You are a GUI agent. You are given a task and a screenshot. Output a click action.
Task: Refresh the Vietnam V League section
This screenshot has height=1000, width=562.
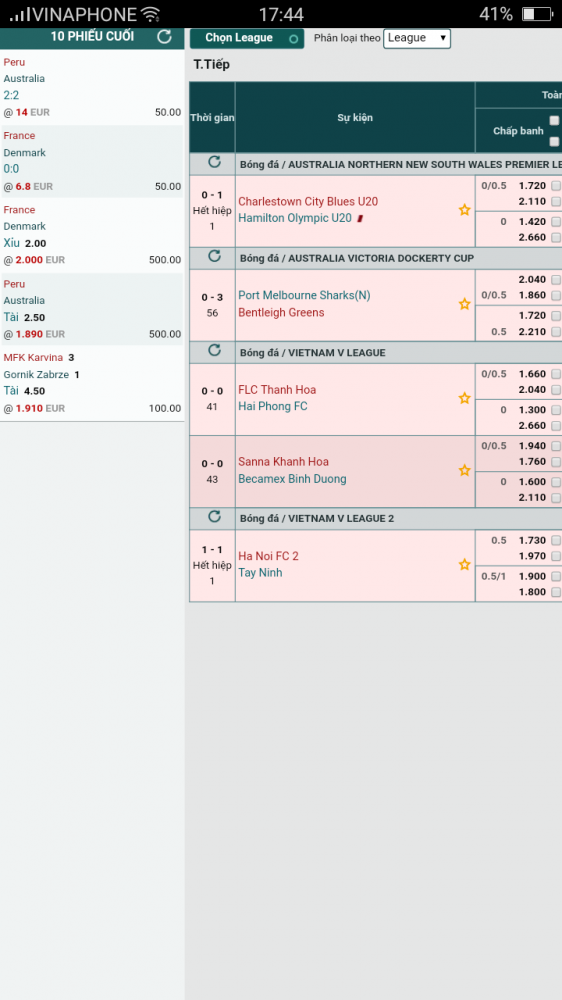click(214, 350)
